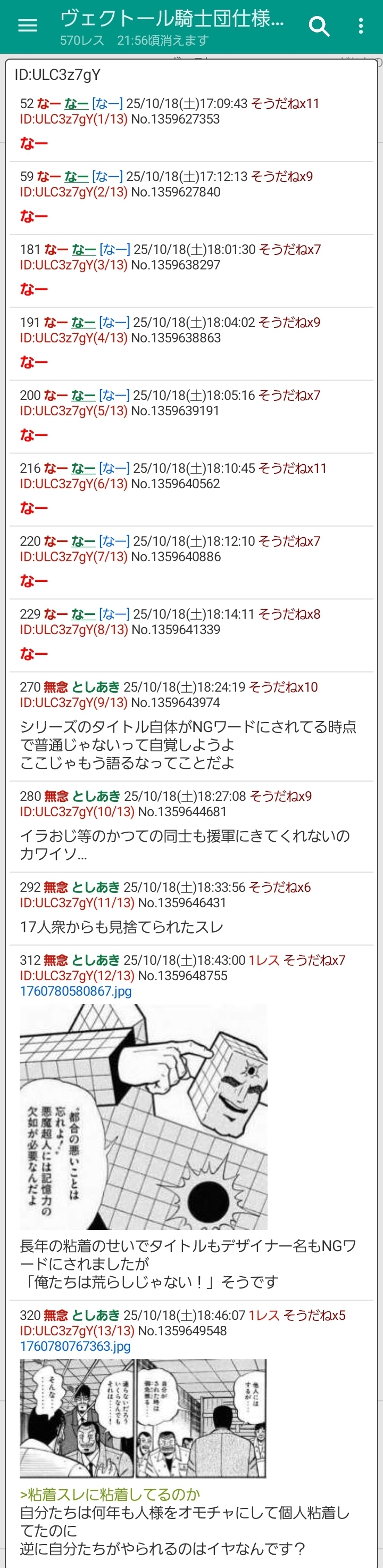Tap そうだねx11 on post 52

click(x=285, y=103)
